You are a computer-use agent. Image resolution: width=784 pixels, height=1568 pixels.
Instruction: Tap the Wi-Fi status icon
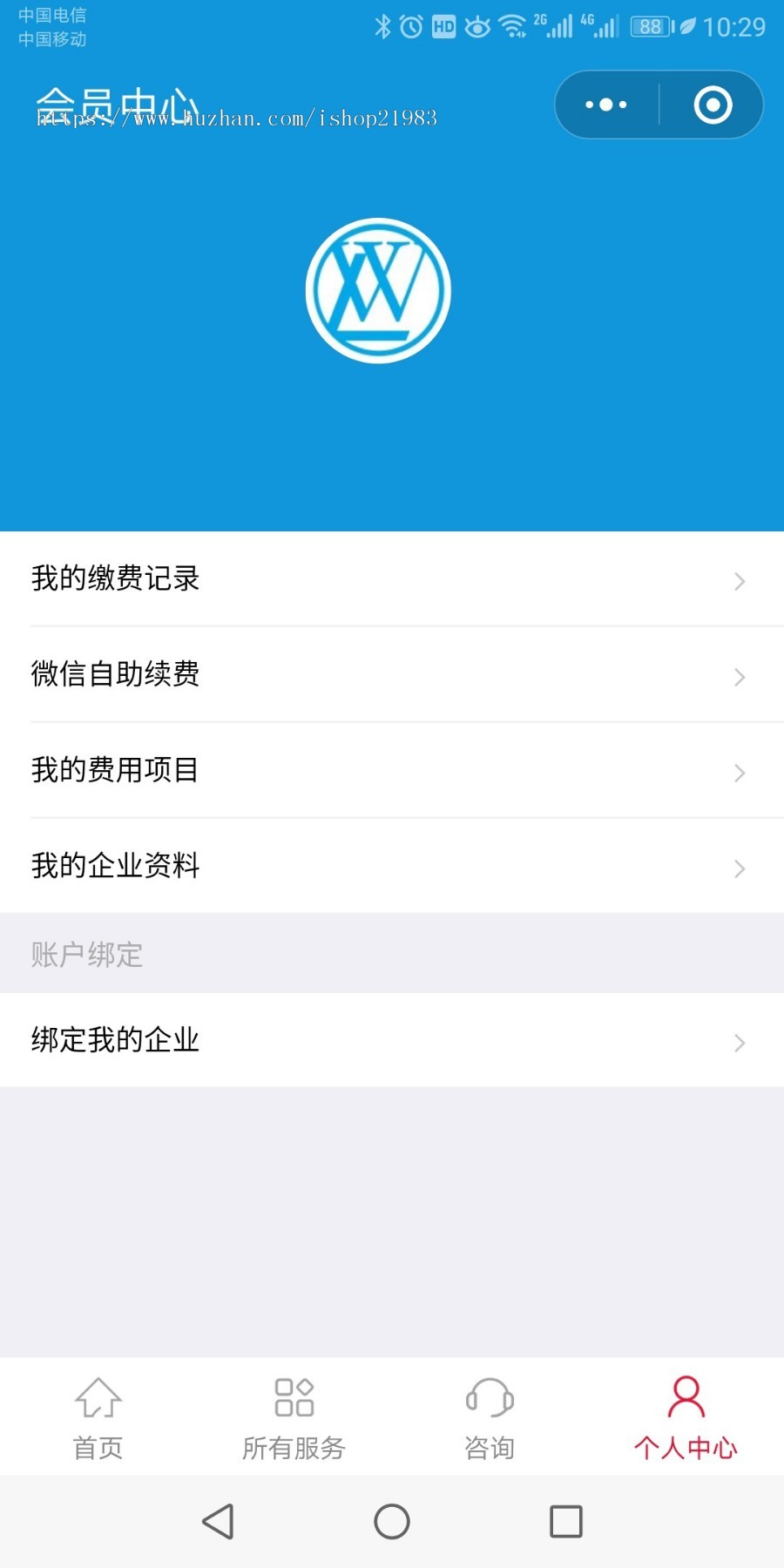pyautogui.click(x=513, y=26)
